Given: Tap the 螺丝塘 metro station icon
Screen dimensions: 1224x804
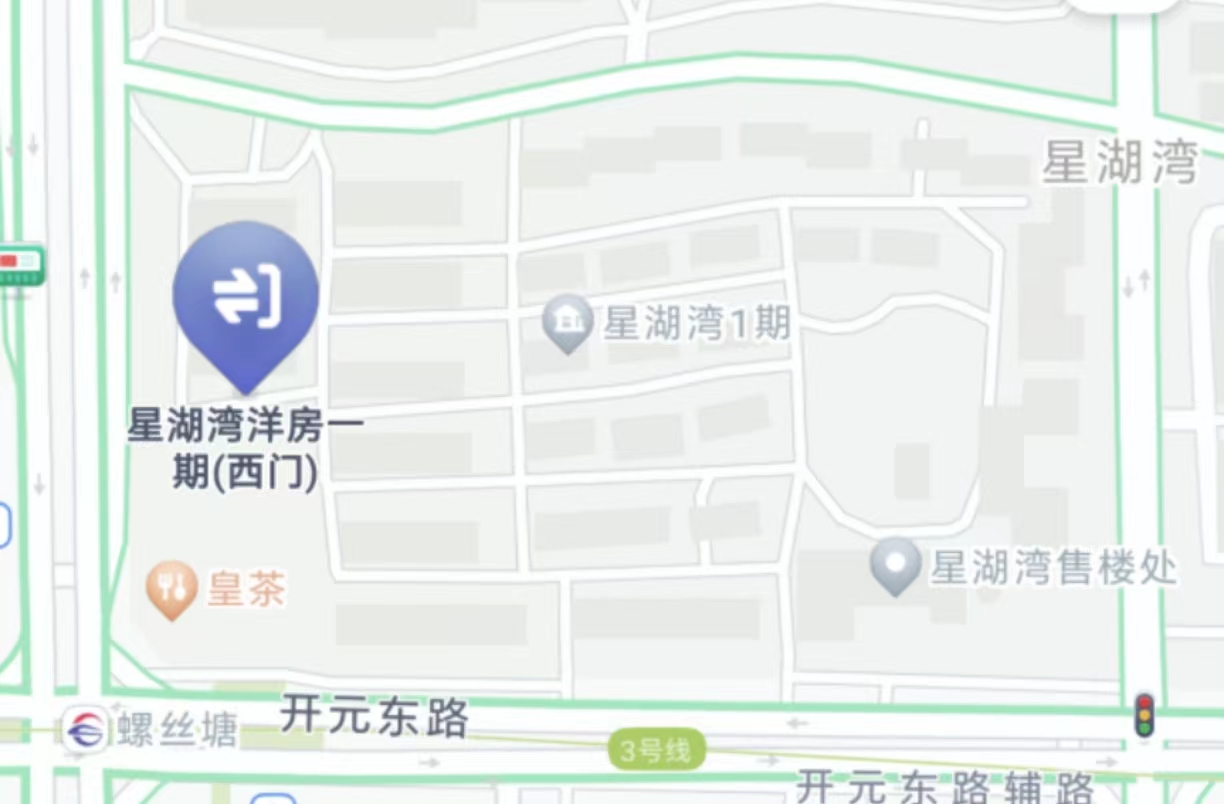Looking at the screenshot, I should coord(84,730).
